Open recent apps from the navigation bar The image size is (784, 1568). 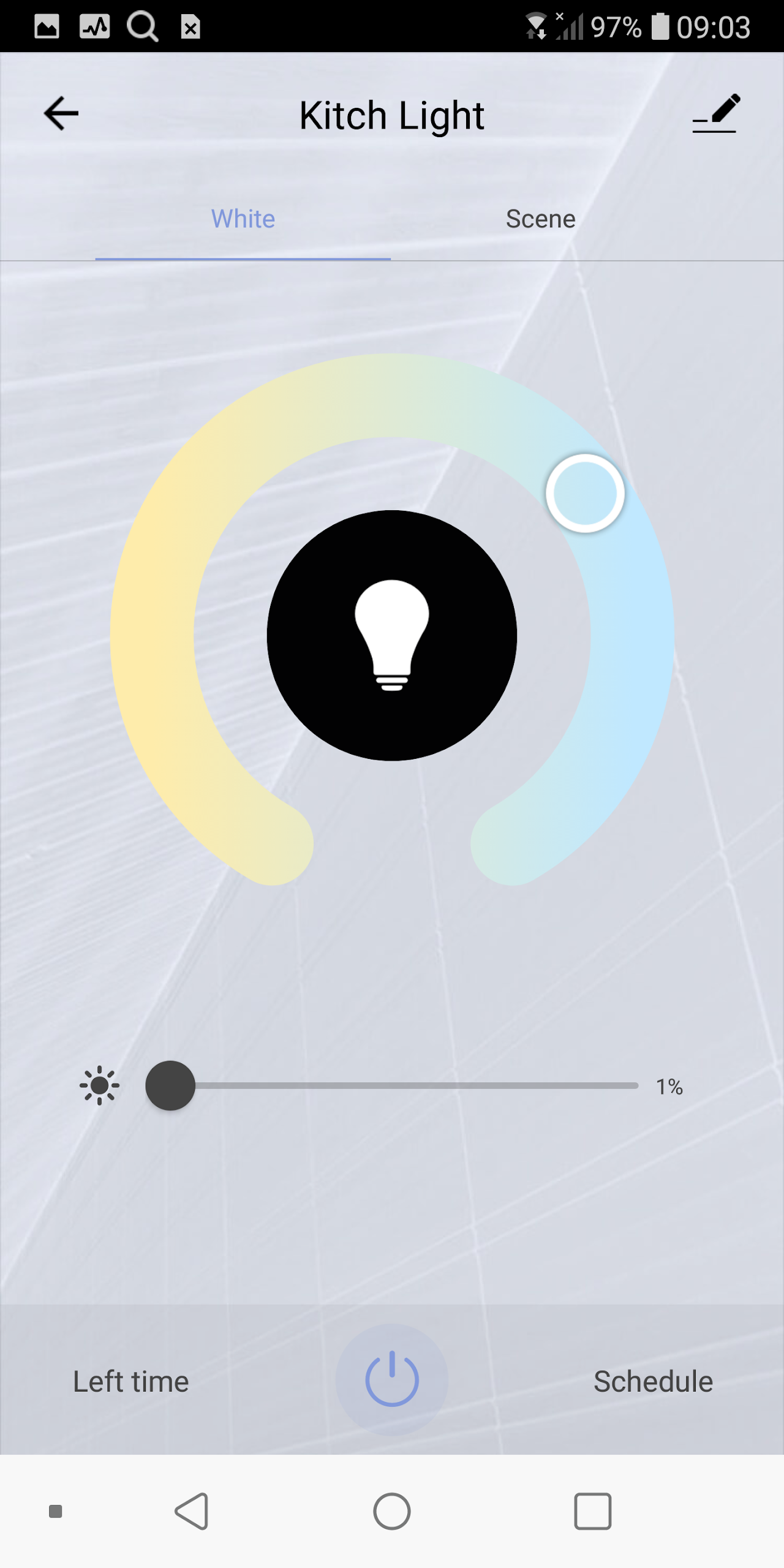(x=592, y=1511)
